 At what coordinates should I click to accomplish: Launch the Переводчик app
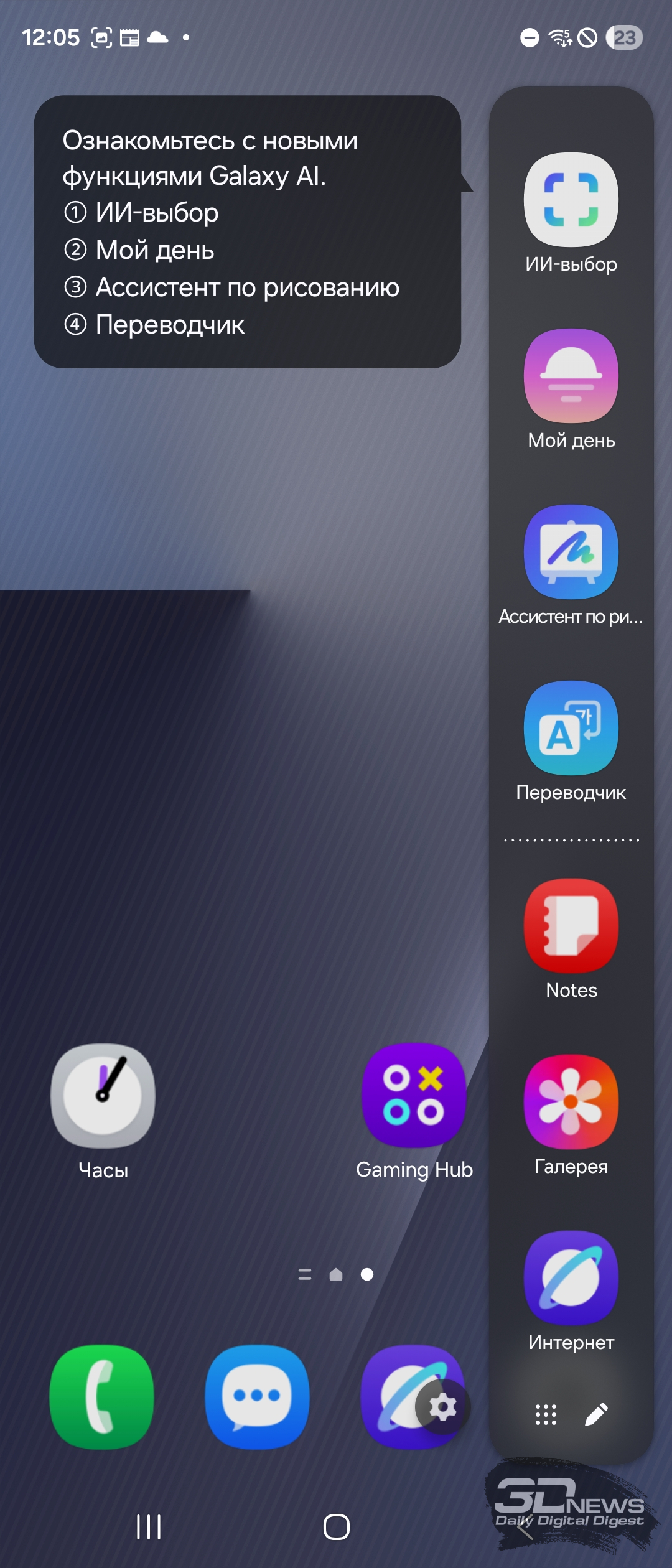(x=571, y=728)
